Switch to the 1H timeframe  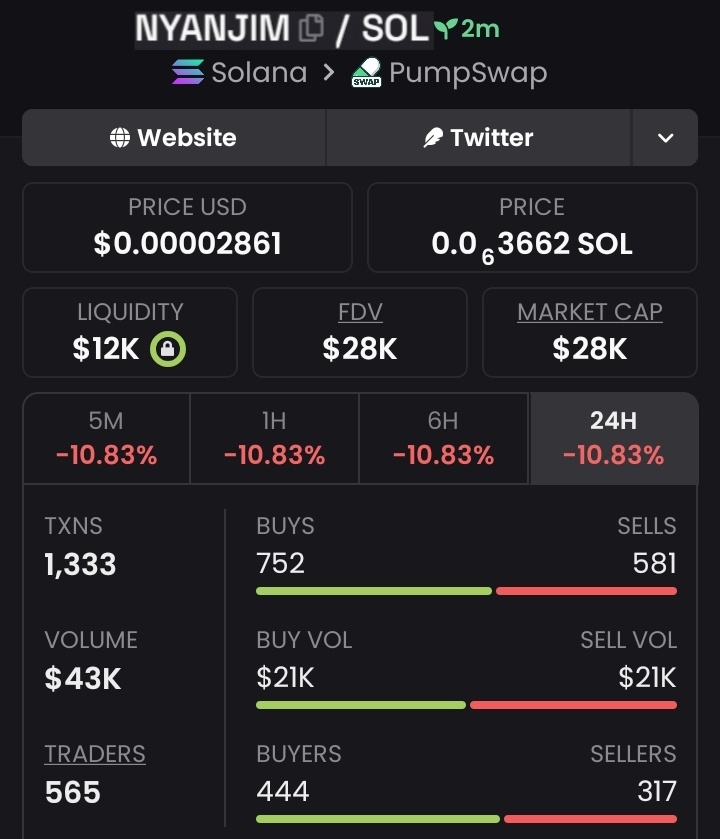pos(274,438)
